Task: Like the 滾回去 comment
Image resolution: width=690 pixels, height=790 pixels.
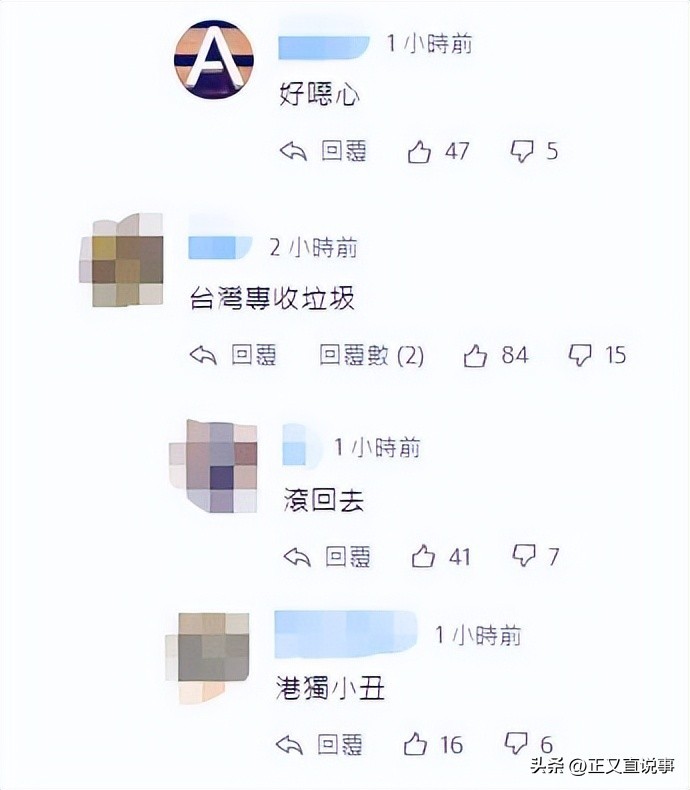Action: (x=424, y=556)
